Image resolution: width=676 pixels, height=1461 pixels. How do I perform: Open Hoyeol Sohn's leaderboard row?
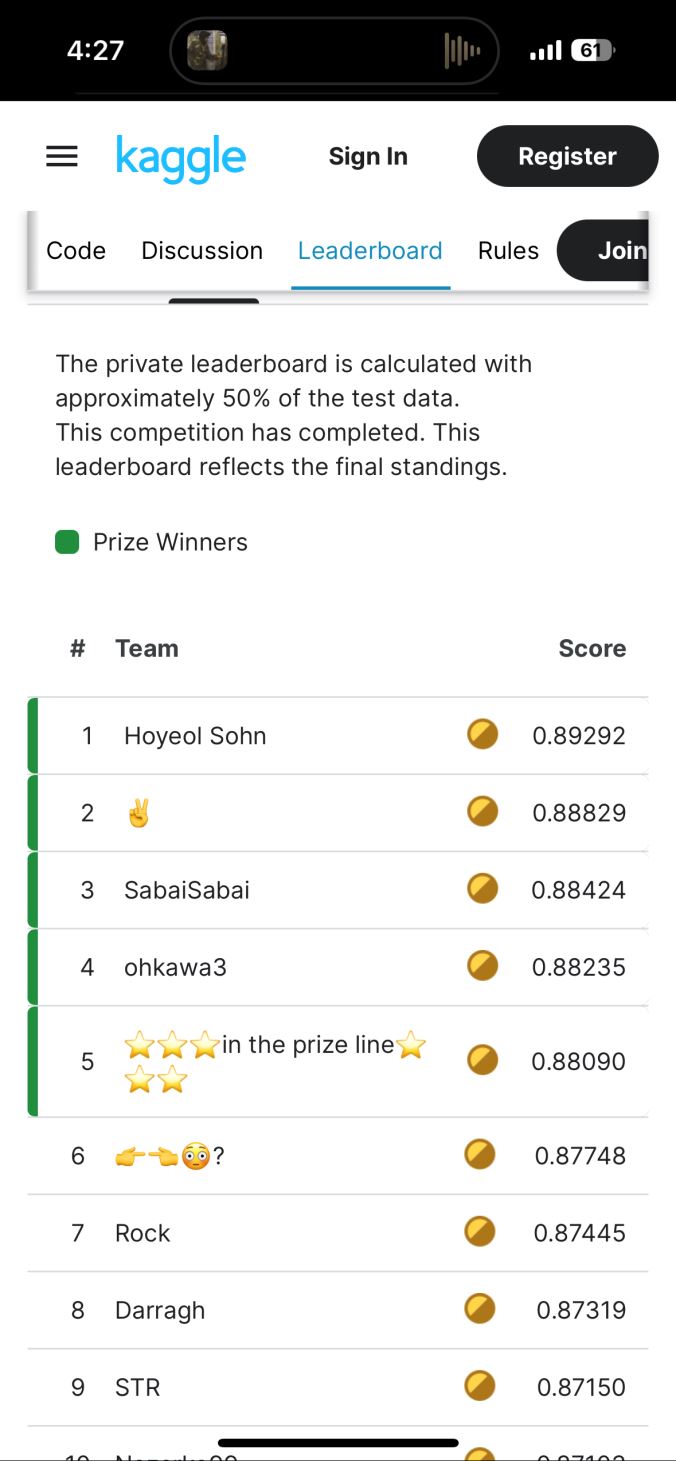[x=338, y=736]
